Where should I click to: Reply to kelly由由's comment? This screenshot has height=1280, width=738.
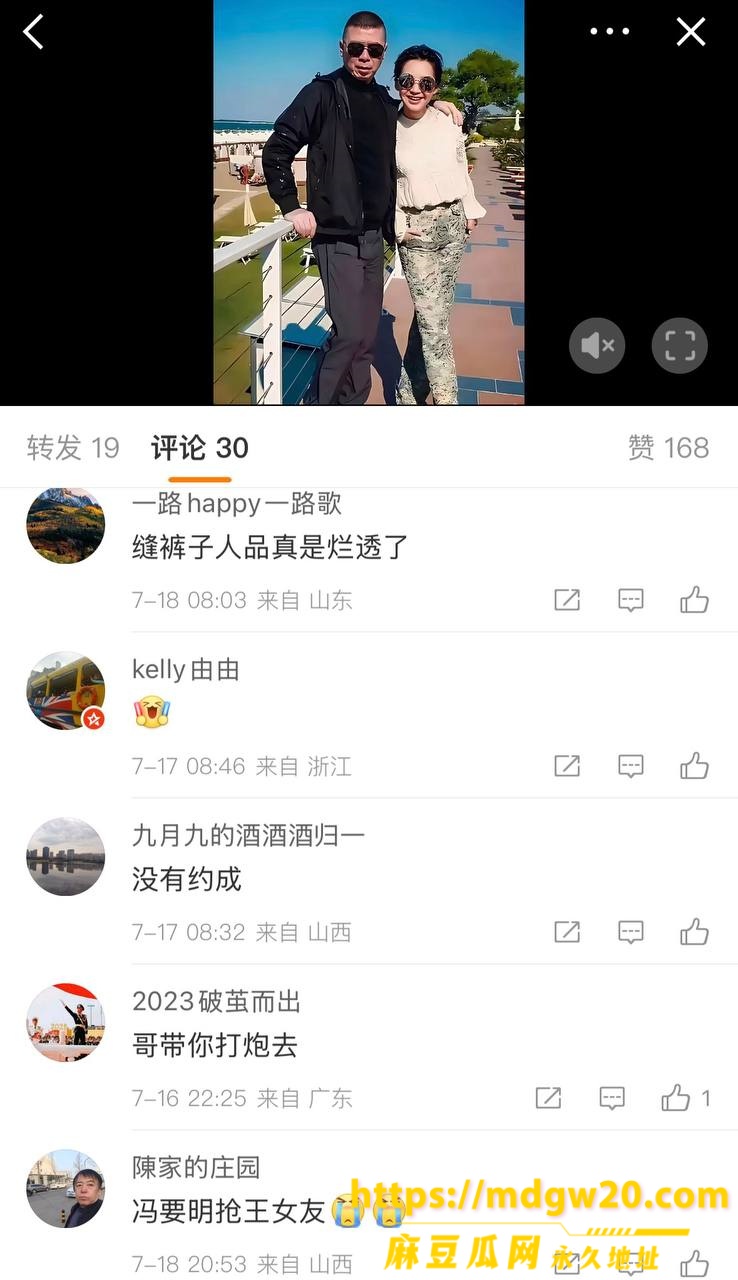[630, 766]
